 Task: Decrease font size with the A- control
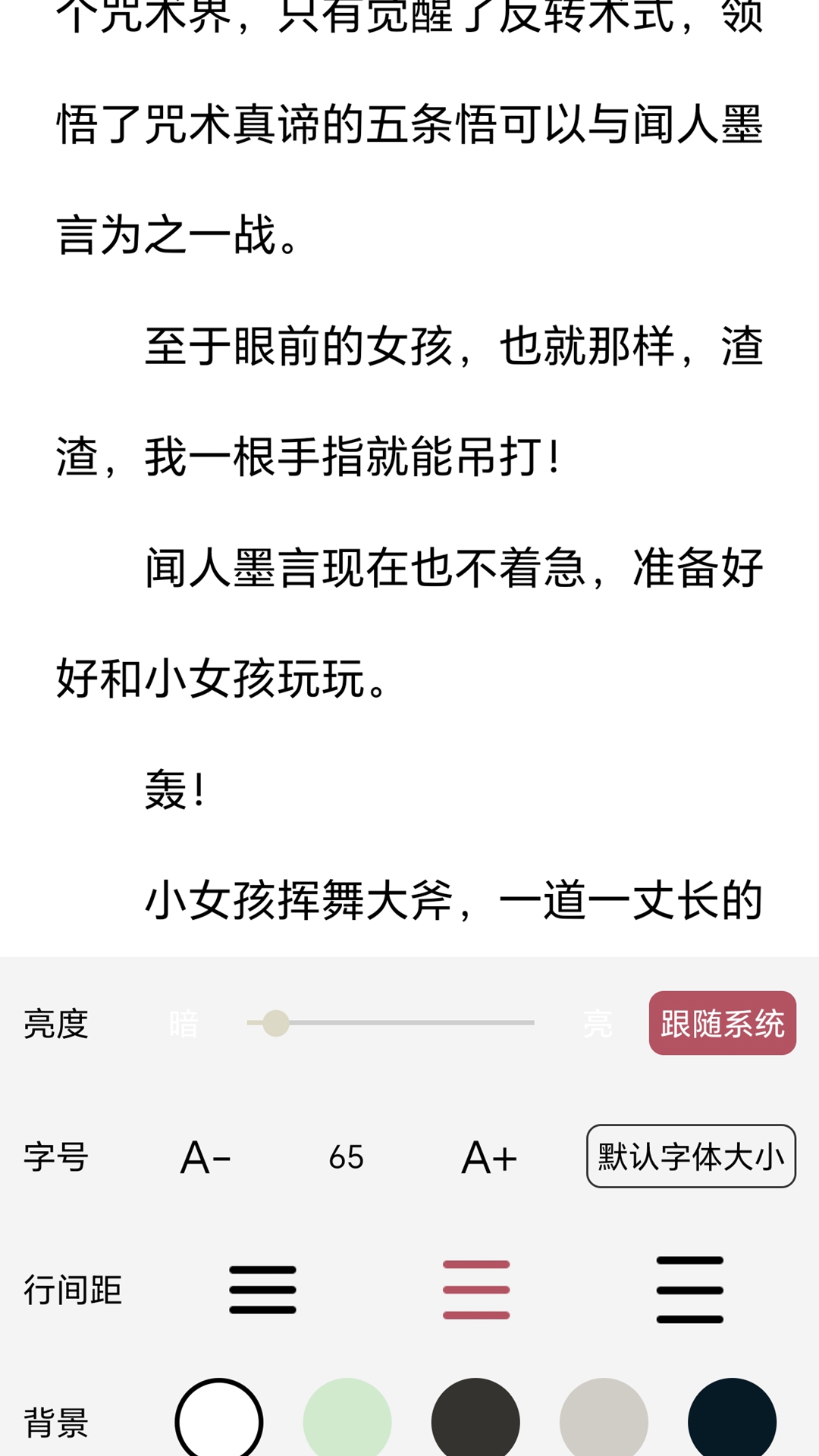(205, 1158)
